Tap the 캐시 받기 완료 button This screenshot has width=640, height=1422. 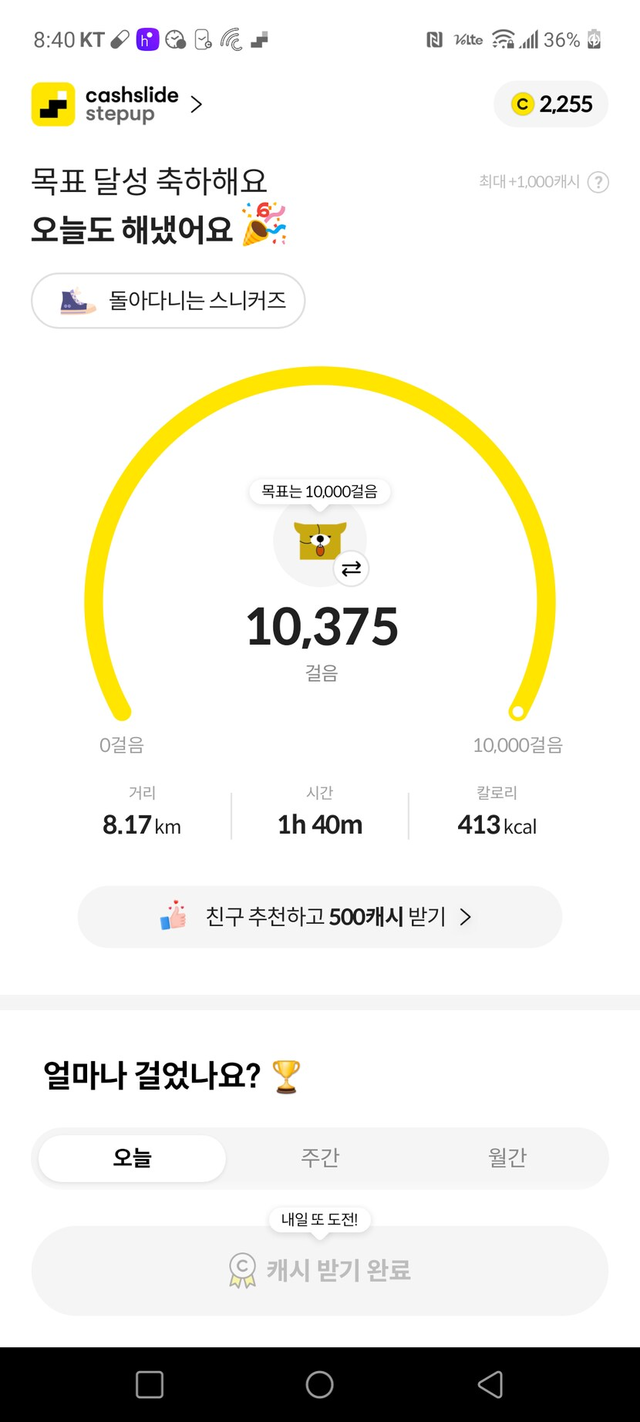point(320,1271)
